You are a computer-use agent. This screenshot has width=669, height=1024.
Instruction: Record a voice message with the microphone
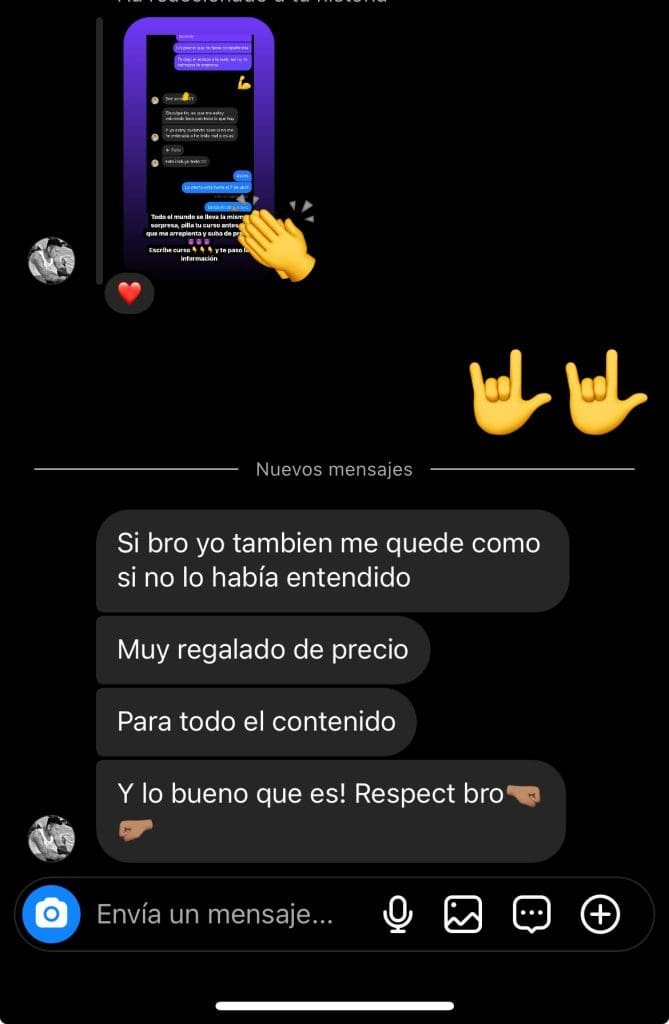click(398, 914)
